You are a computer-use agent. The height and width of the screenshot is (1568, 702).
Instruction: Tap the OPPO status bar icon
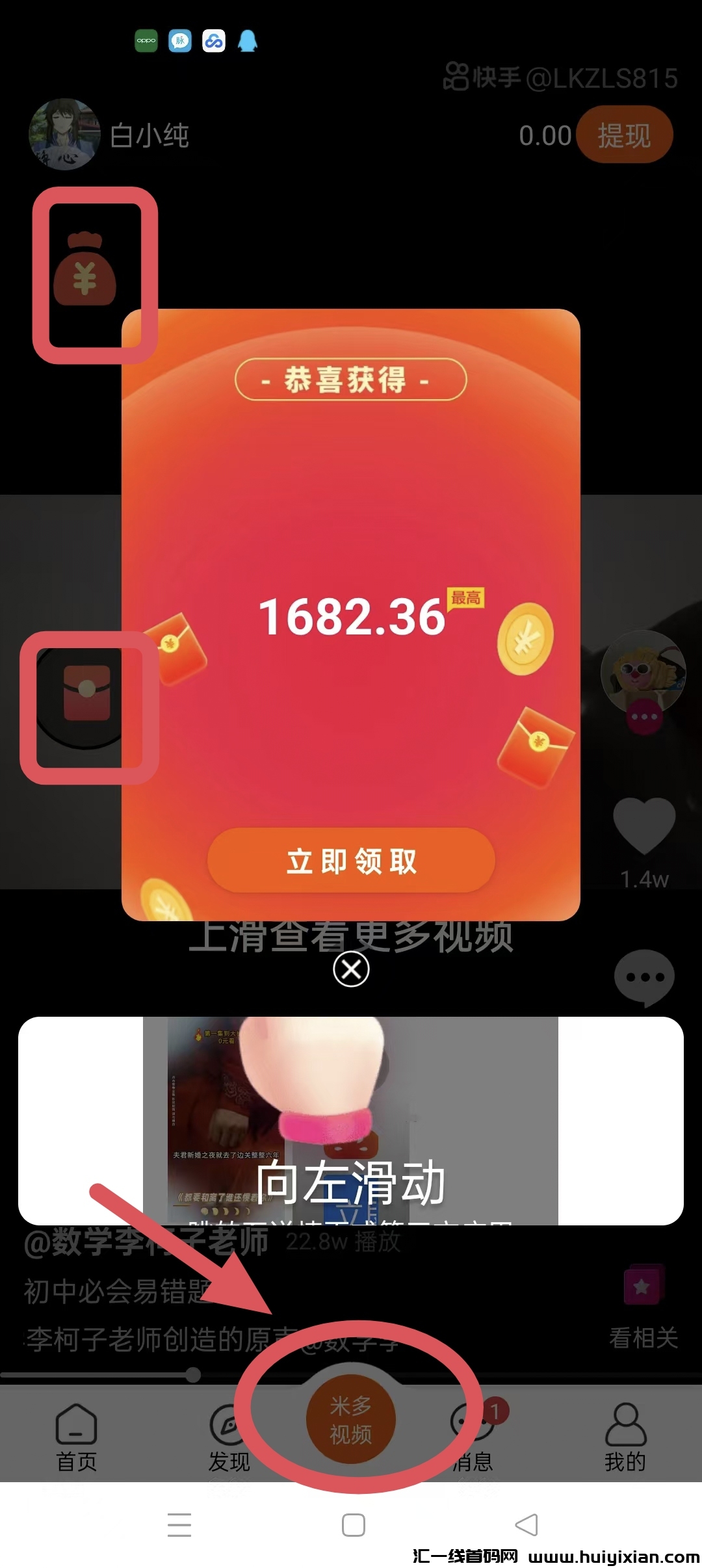(x=146, y=40)
